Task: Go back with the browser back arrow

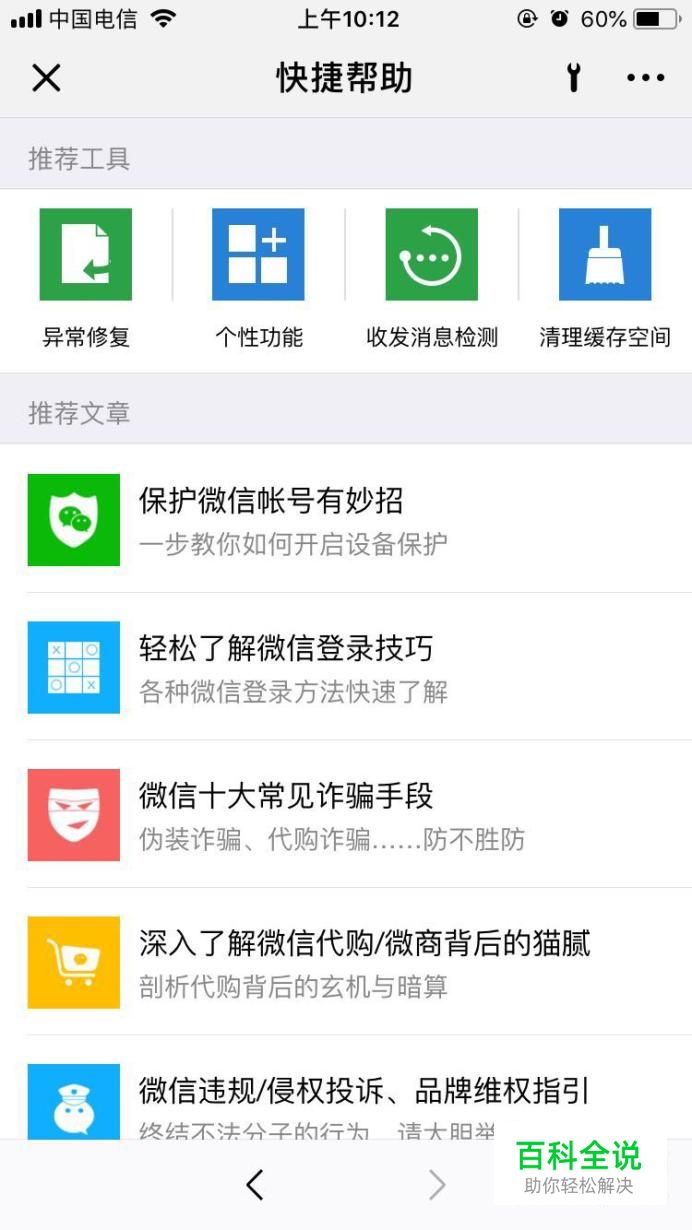Action: tap(255, 1185)
